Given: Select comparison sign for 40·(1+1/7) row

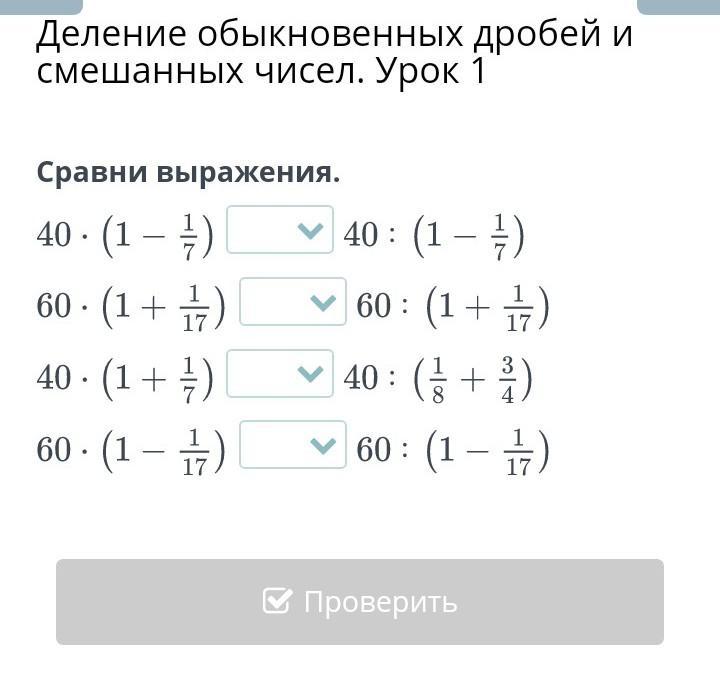Looking at the screenshot, I should coord(280,374).
